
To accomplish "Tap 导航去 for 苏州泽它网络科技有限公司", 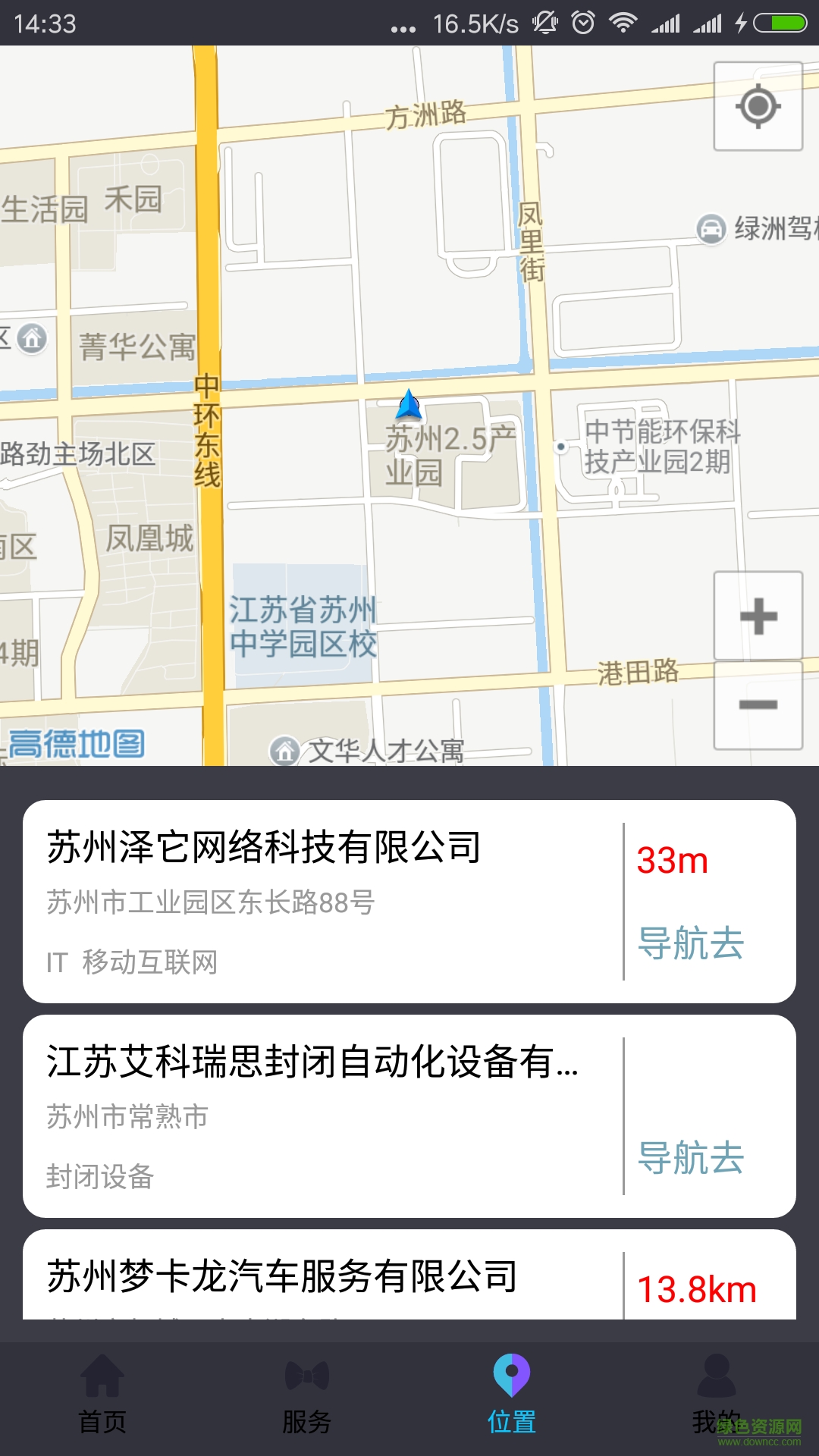I will coord(690,944).
